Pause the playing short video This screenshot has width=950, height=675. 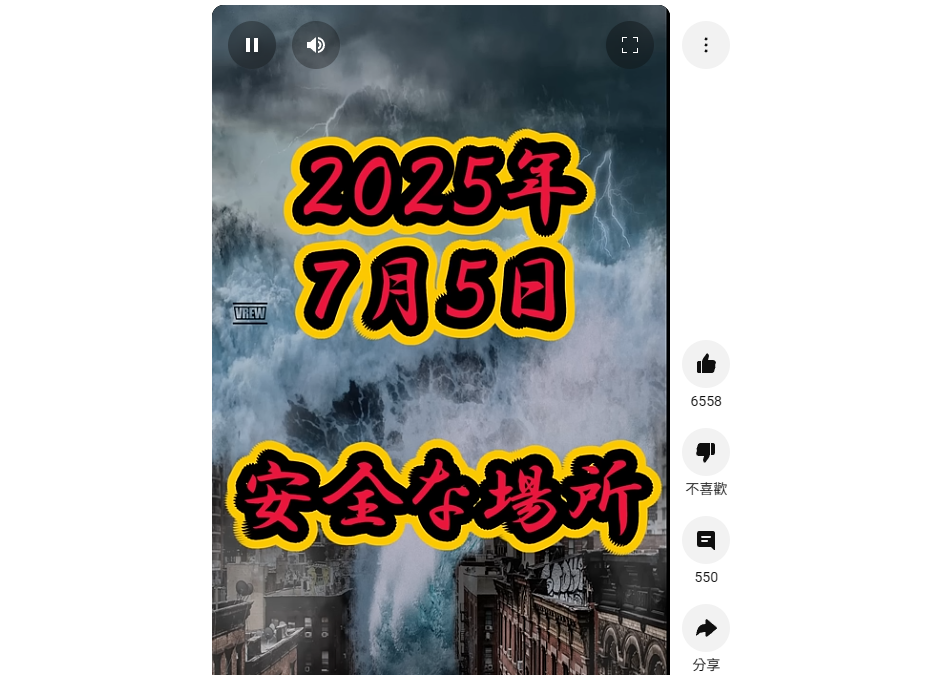(x=252, y=45)
